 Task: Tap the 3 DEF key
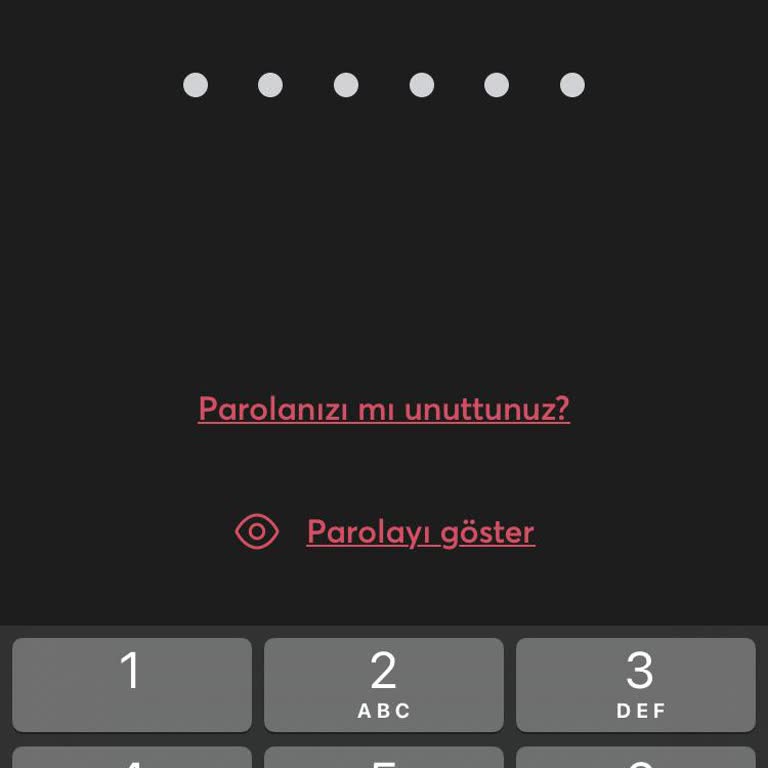tap(636, 684)
